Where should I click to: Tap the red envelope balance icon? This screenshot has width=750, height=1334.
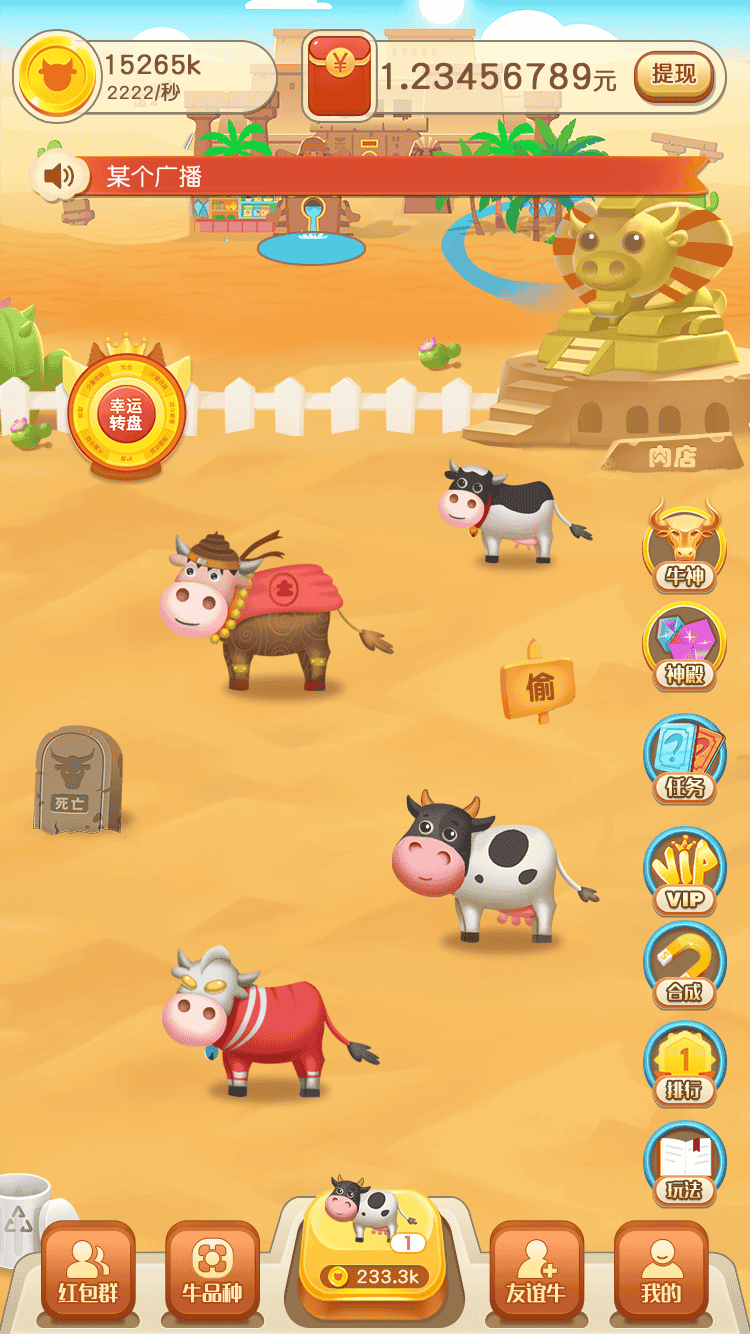click(338, 76)
